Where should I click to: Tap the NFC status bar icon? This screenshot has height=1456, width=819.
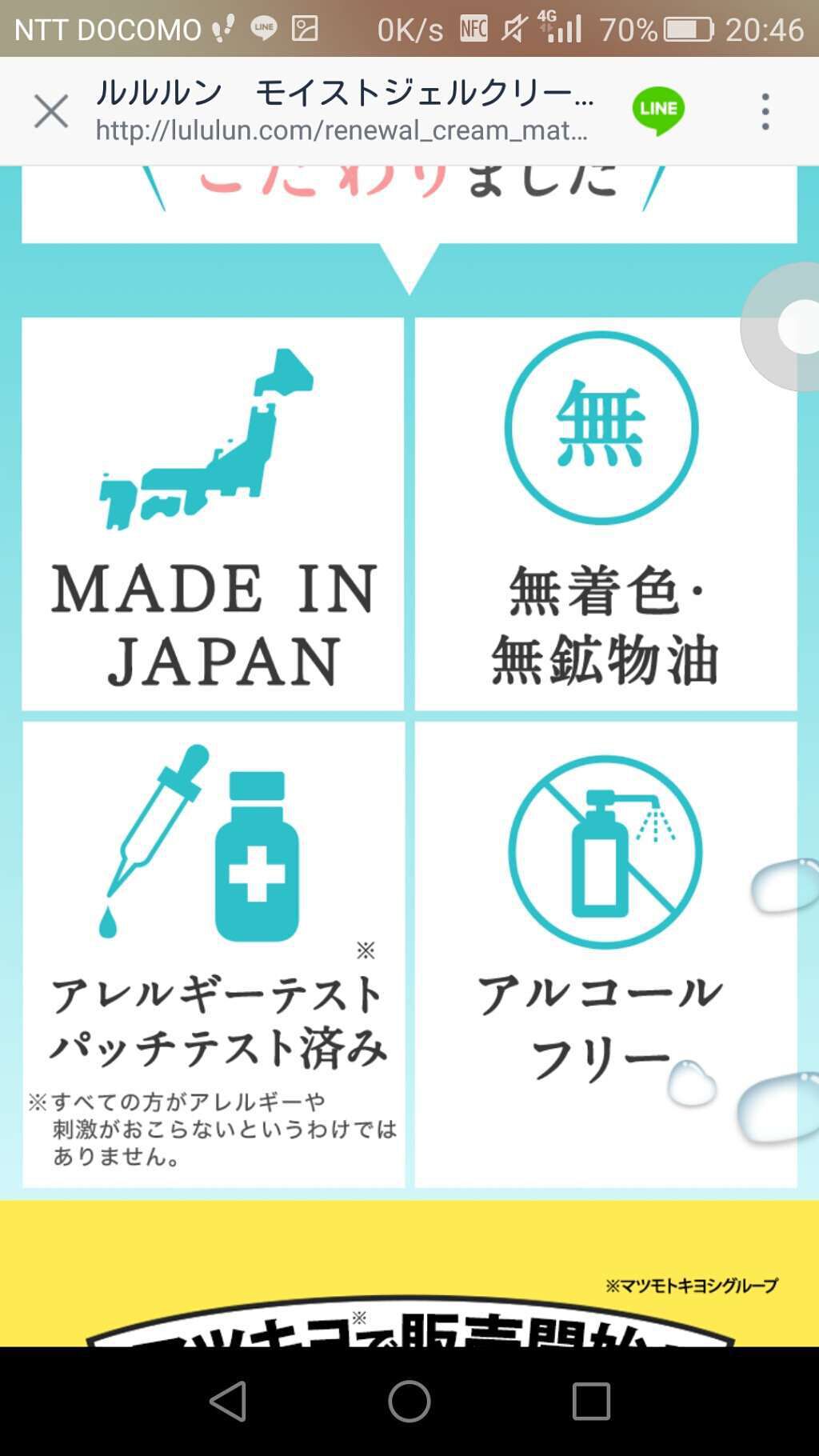pyautogui.click(x=474, y=27)
